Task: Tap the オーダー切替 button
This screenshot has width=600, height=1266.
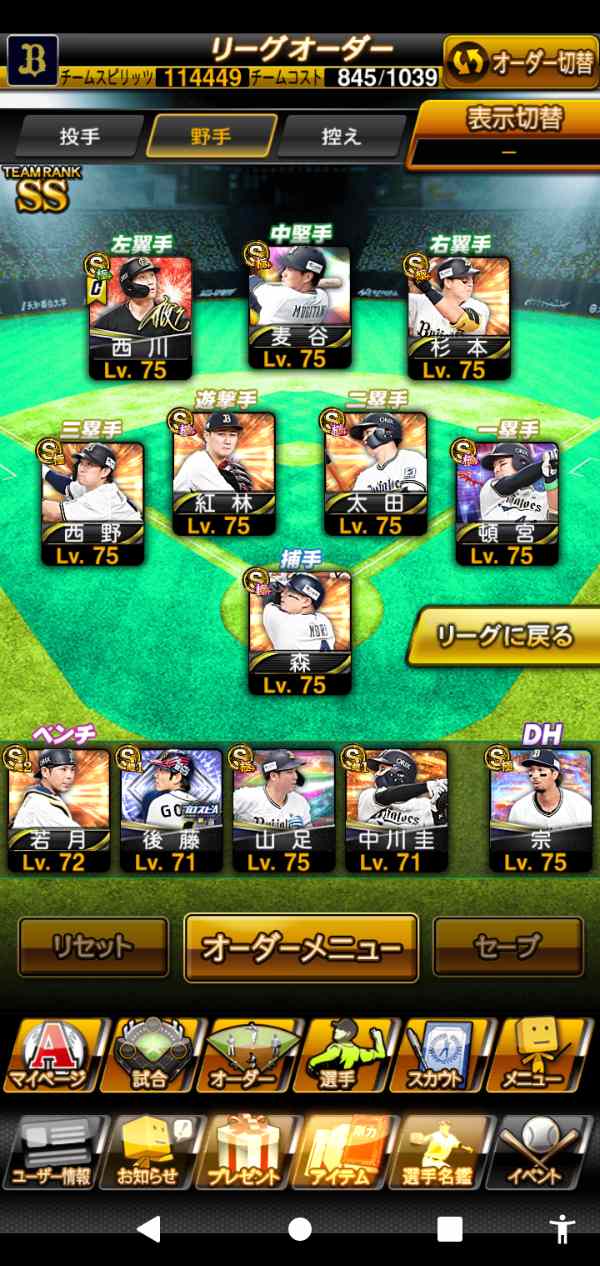Action: (520, 62)
